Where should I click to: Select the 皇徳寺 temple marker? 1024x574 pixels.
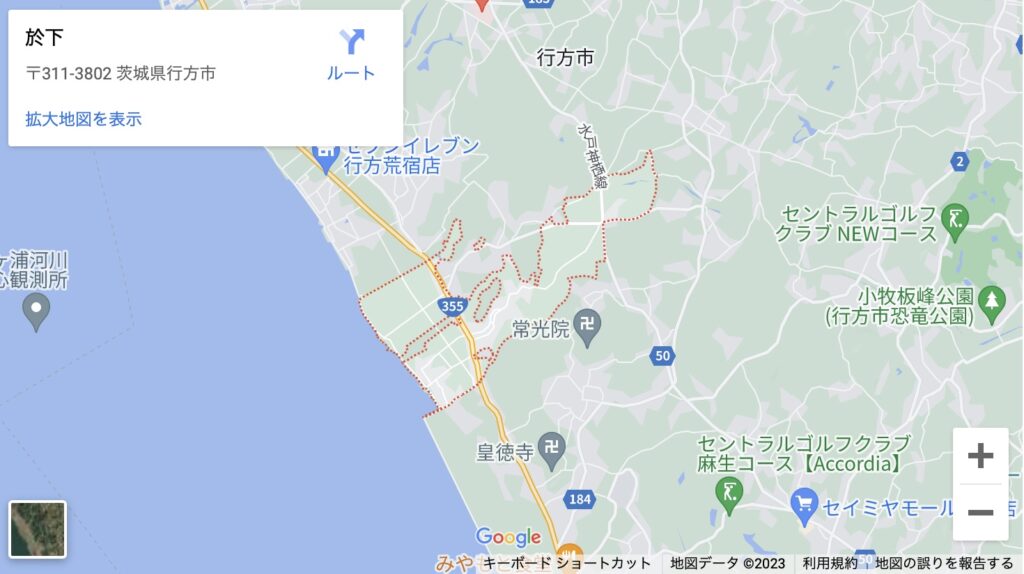(551, 451)
